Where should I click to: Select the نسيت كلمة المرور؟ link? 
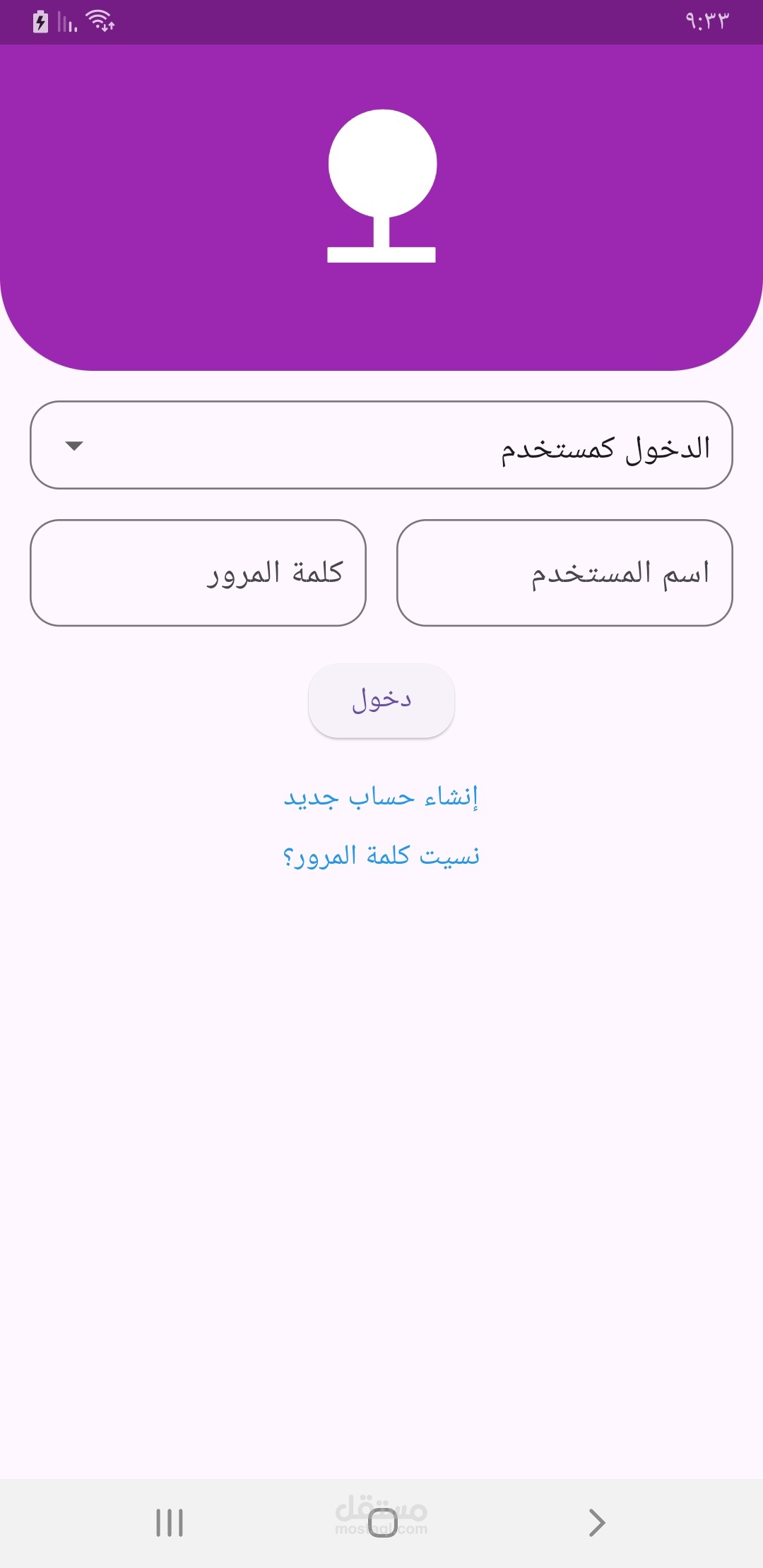[x=381, y=856]
